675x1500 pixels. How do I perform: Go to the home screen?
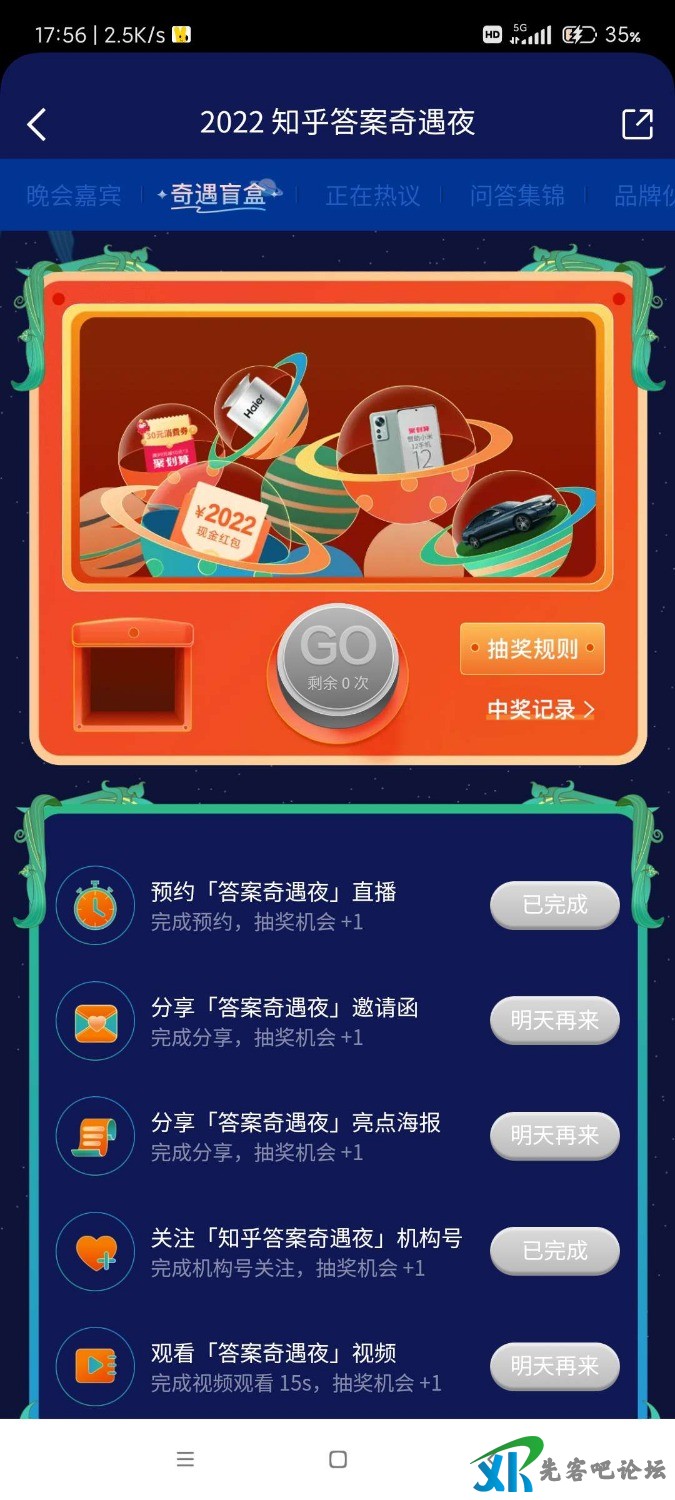click(338, 1459)
